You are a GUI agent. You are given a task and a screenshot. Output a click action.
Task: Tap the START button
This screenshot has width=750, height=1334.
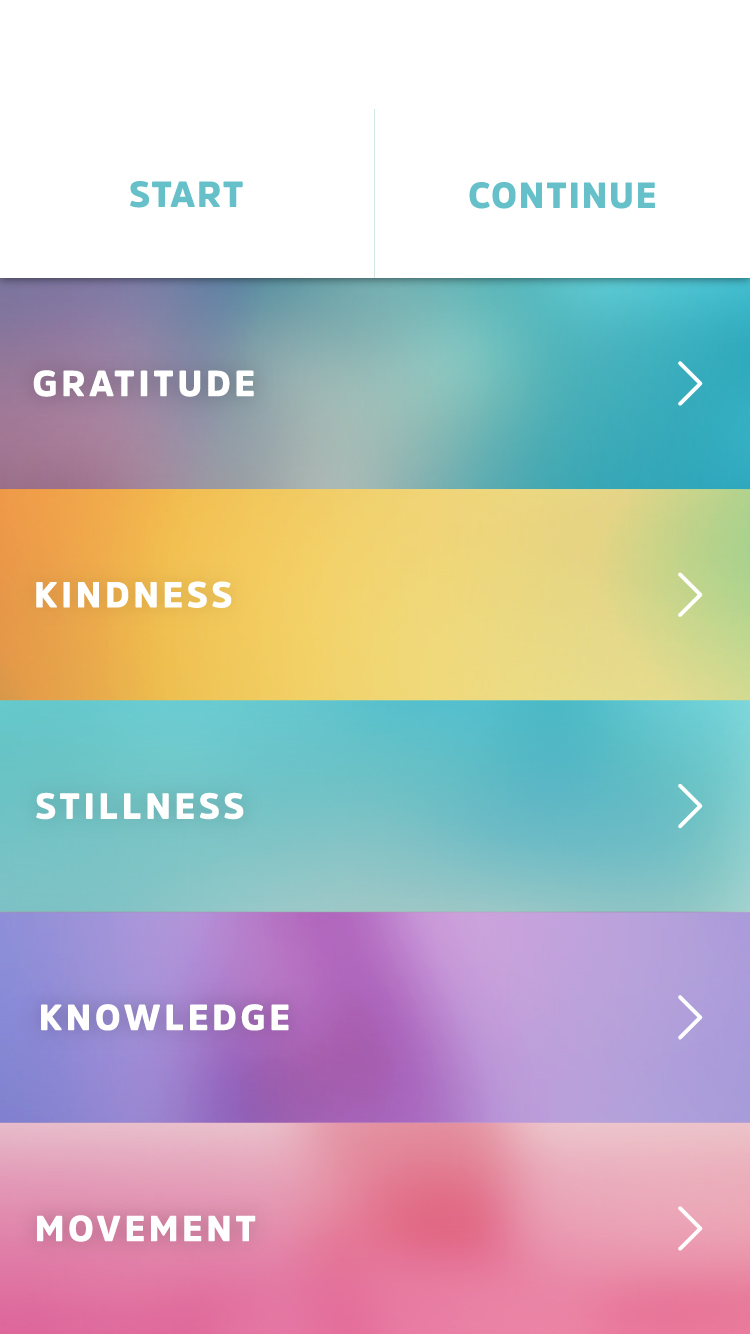click(187, 194)
